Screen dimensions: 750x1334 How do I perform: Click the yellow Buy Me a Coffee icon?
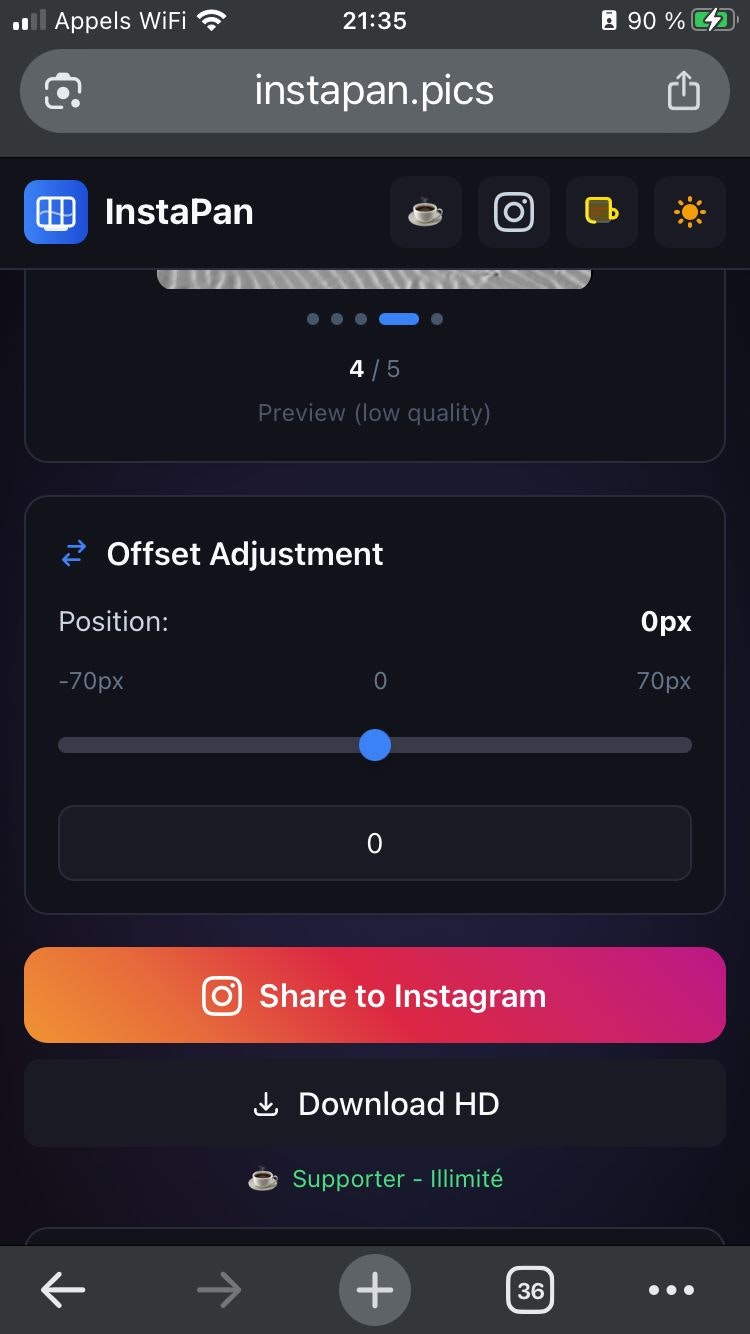point(601,212)
